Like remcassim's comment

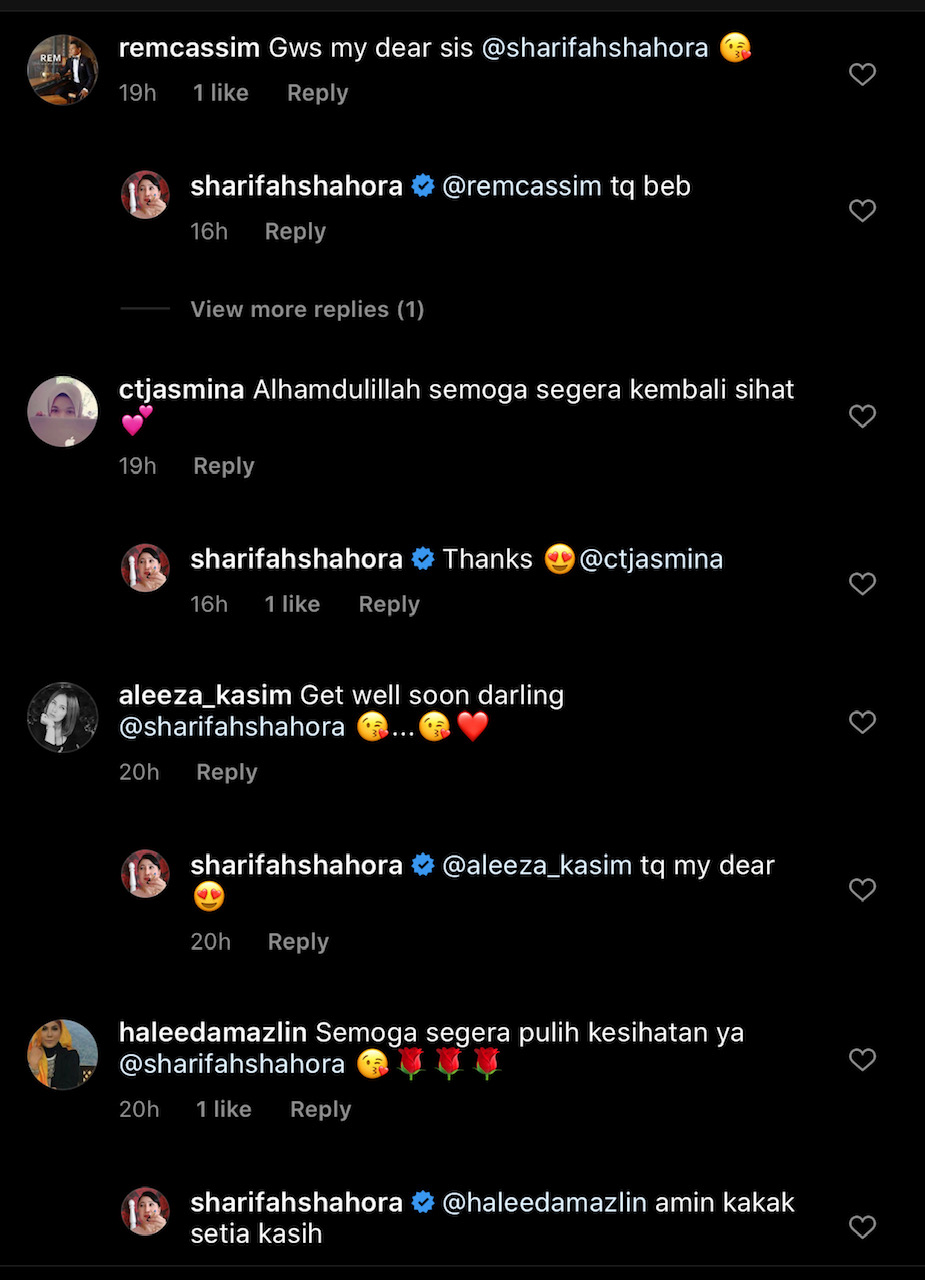click(x=862, y=75)
